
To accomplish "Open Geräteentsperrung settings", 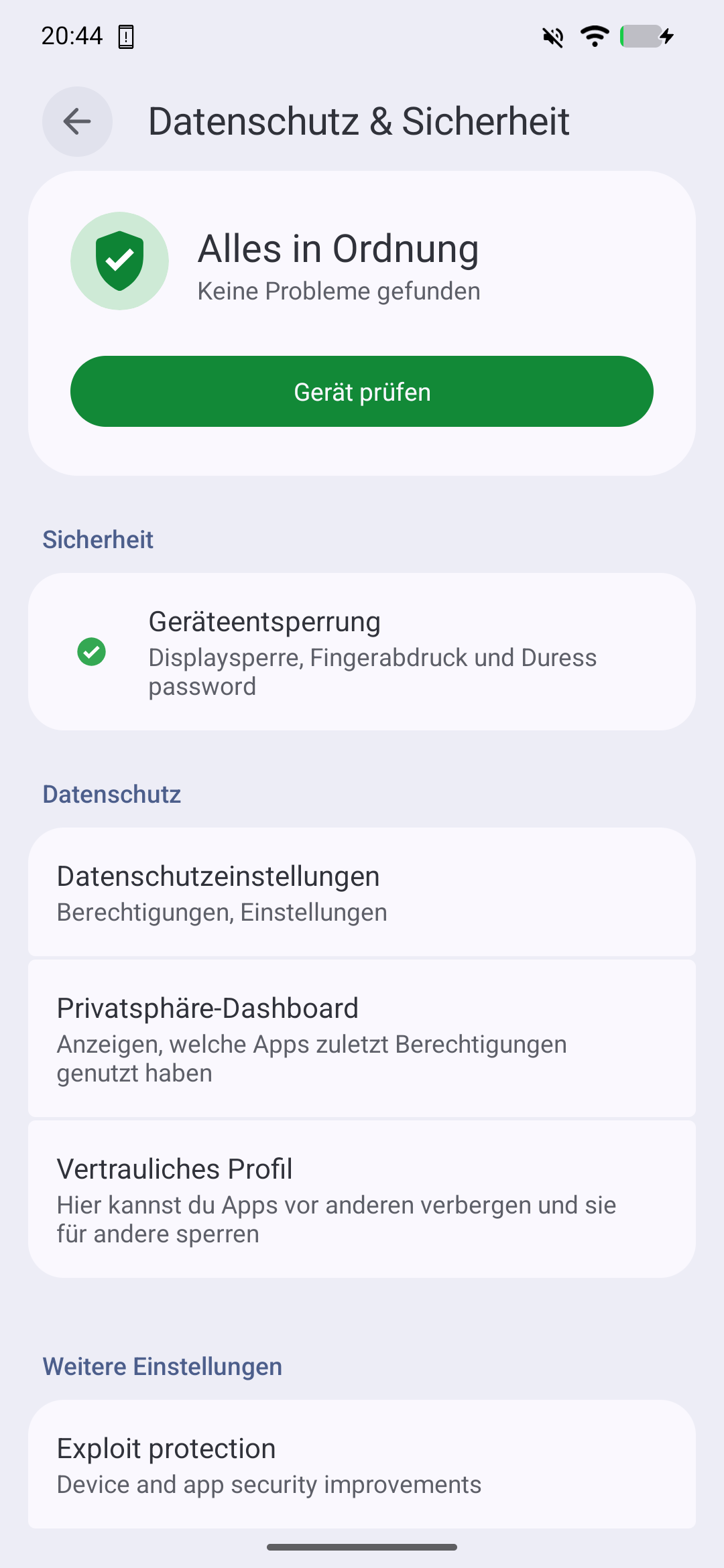I will 362,651.
